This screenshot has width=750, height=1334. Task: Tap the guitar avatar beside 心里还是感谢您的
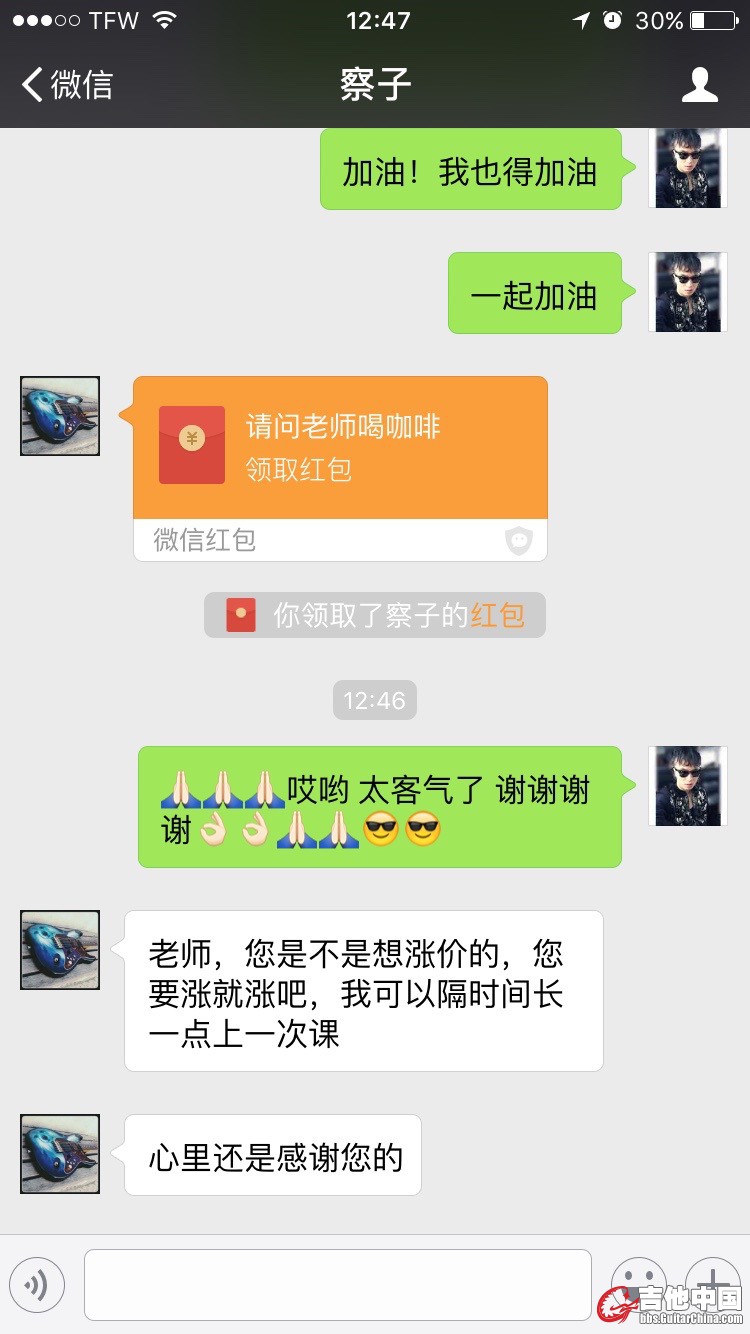[x=60, y=1154]
